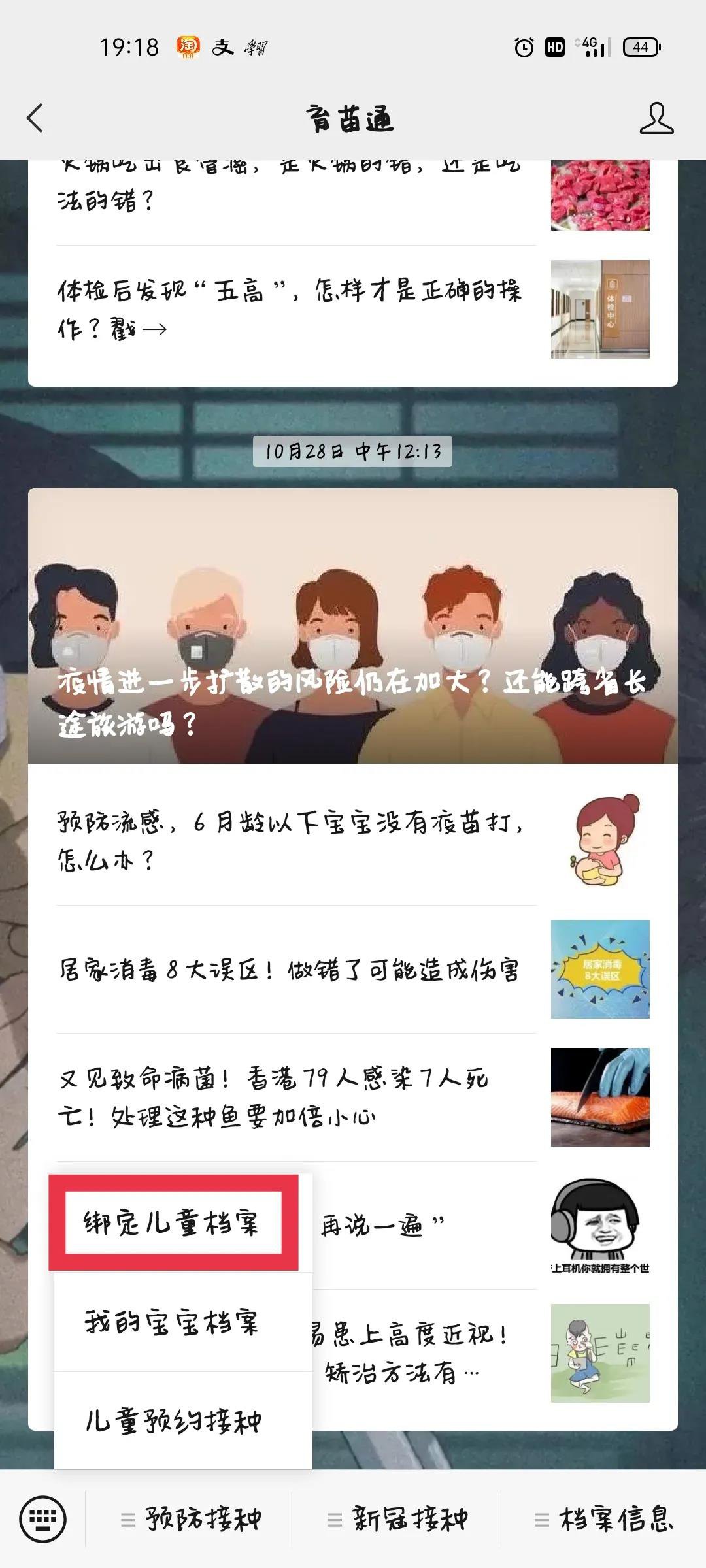706x1568 pixels.
Task: Go back from 育苗通 chat
Action: (35, 118)
